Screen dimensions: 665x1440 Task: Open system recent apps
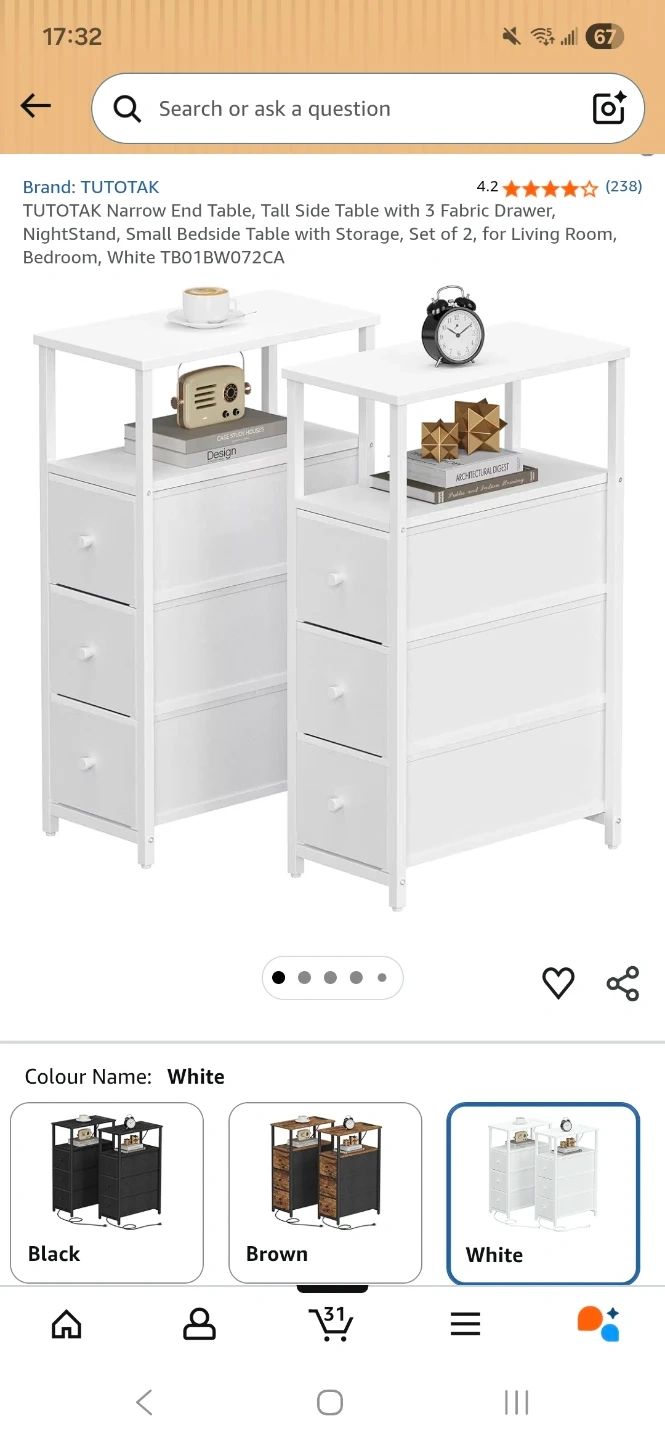[516, 1402]
